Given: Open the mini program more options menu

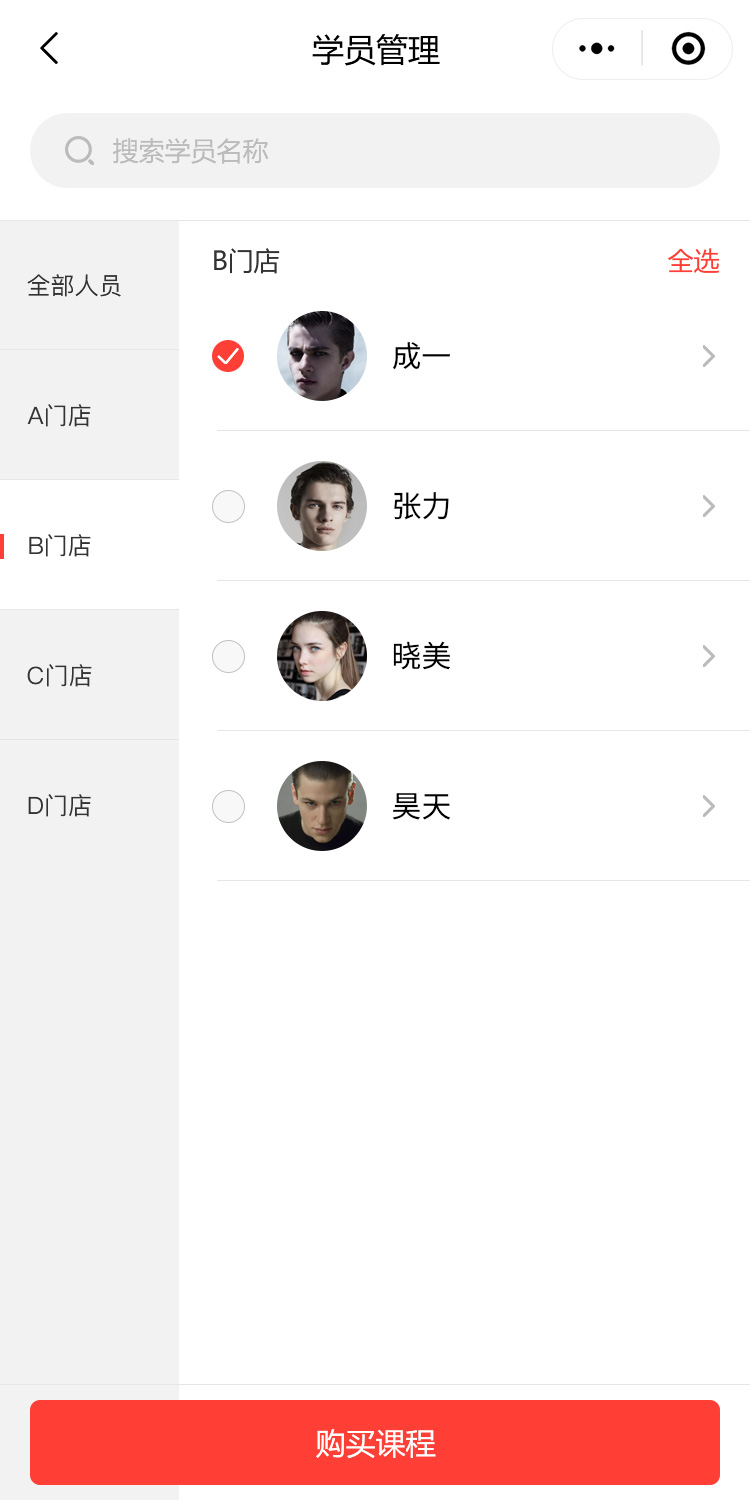Looking at the screenshot, I should 597,48.
